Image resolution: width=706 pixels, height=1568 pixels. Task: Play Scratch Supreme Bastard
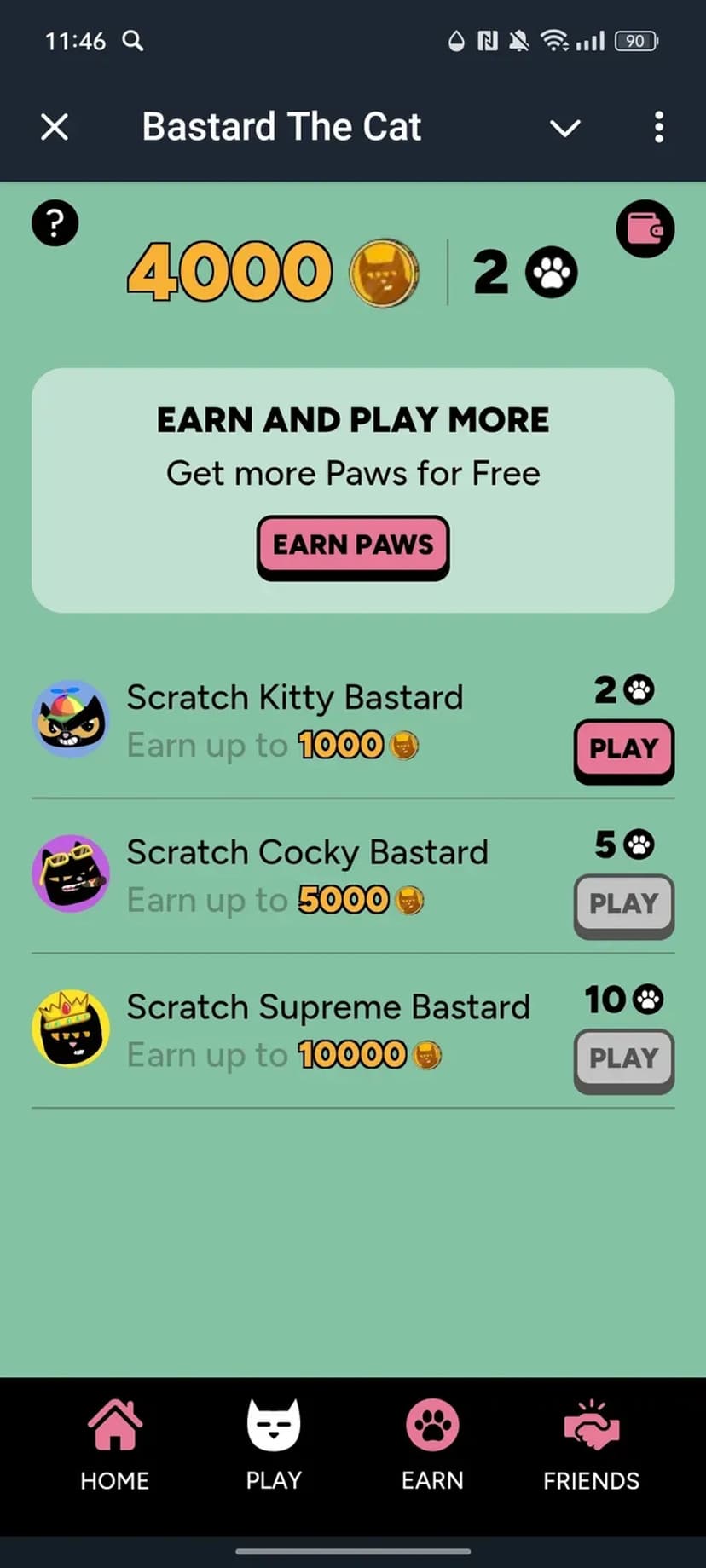click(623, 1059)
